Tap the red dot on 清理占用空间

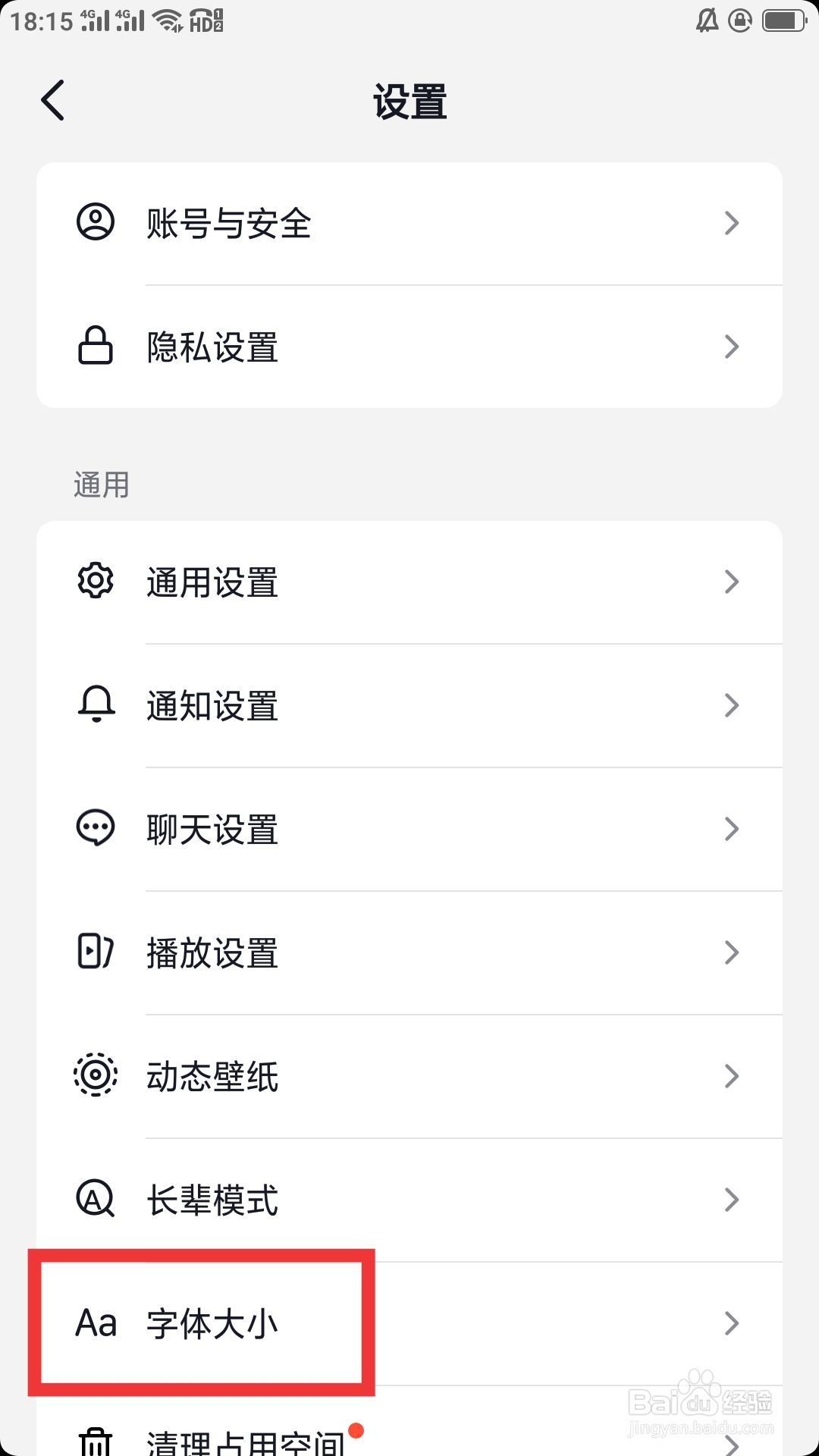coord(356,1429)
